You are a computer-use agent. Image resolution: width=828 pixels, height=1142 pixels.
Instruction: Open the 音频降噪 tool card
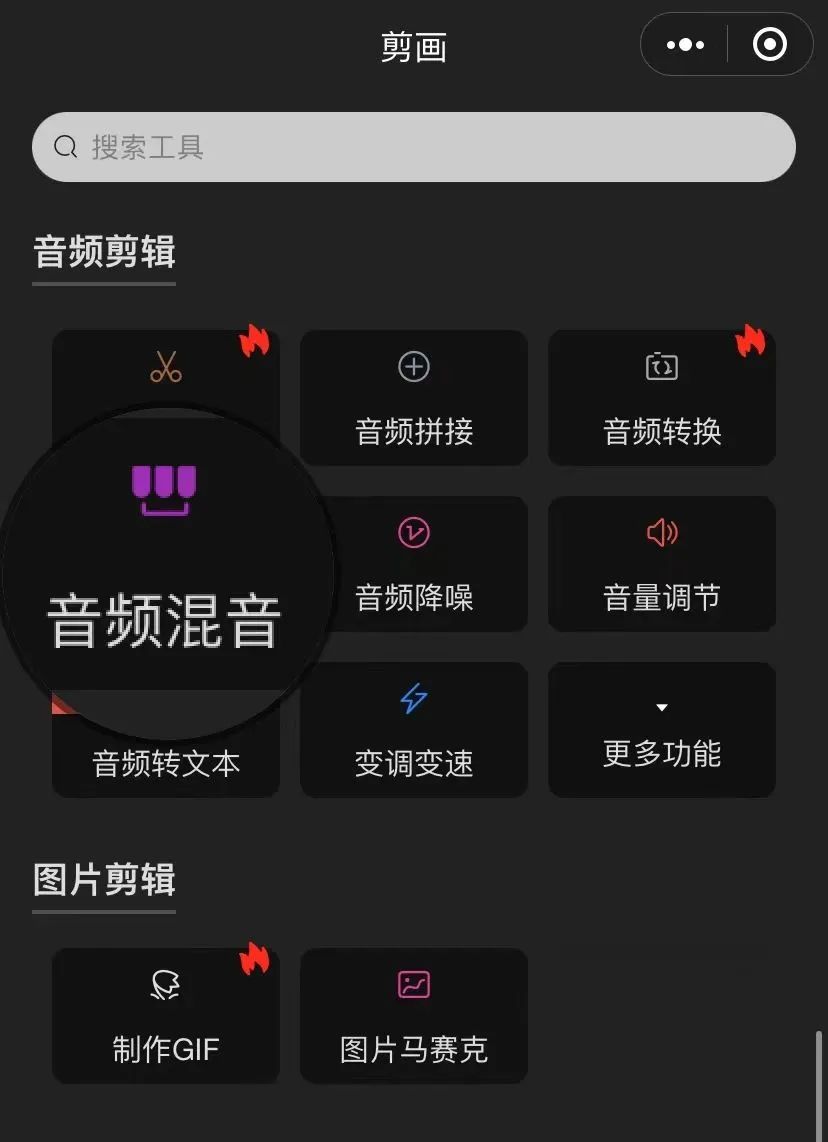(413, 563)
